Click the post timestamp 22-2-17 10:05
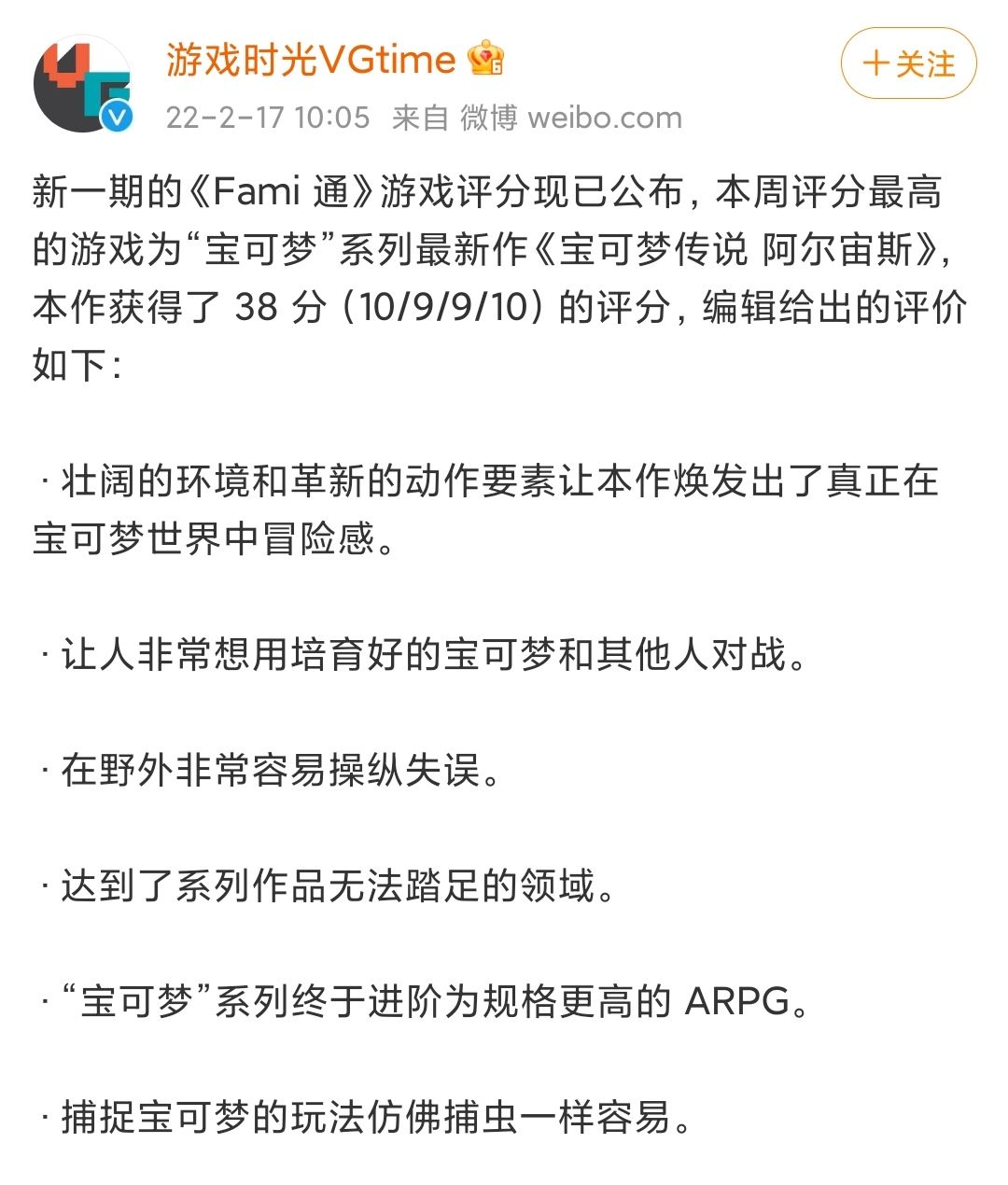The height and width of the screenshot is (1185, 1008). coord(271,118)
